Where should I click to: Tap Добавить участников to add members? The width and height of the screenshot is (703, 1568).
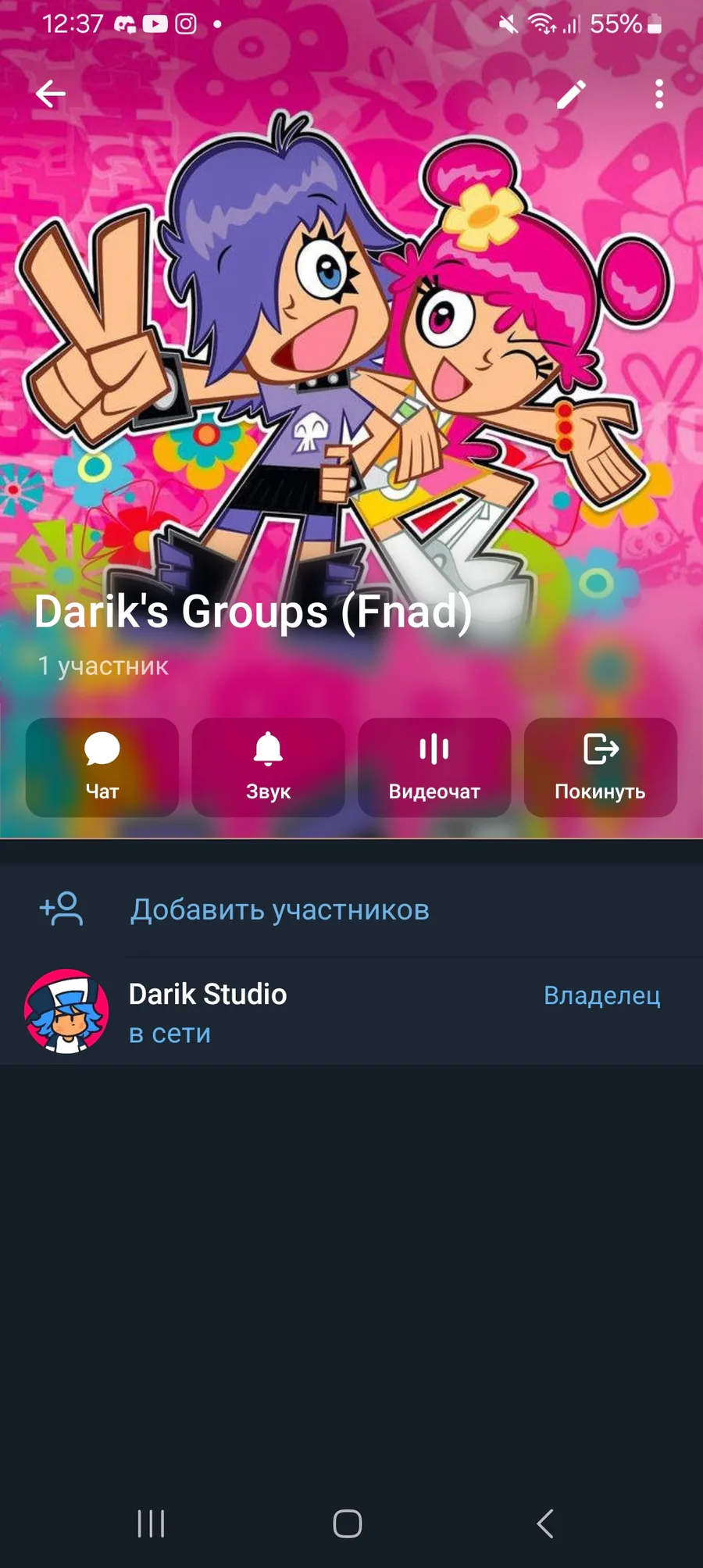coord(280,910)
